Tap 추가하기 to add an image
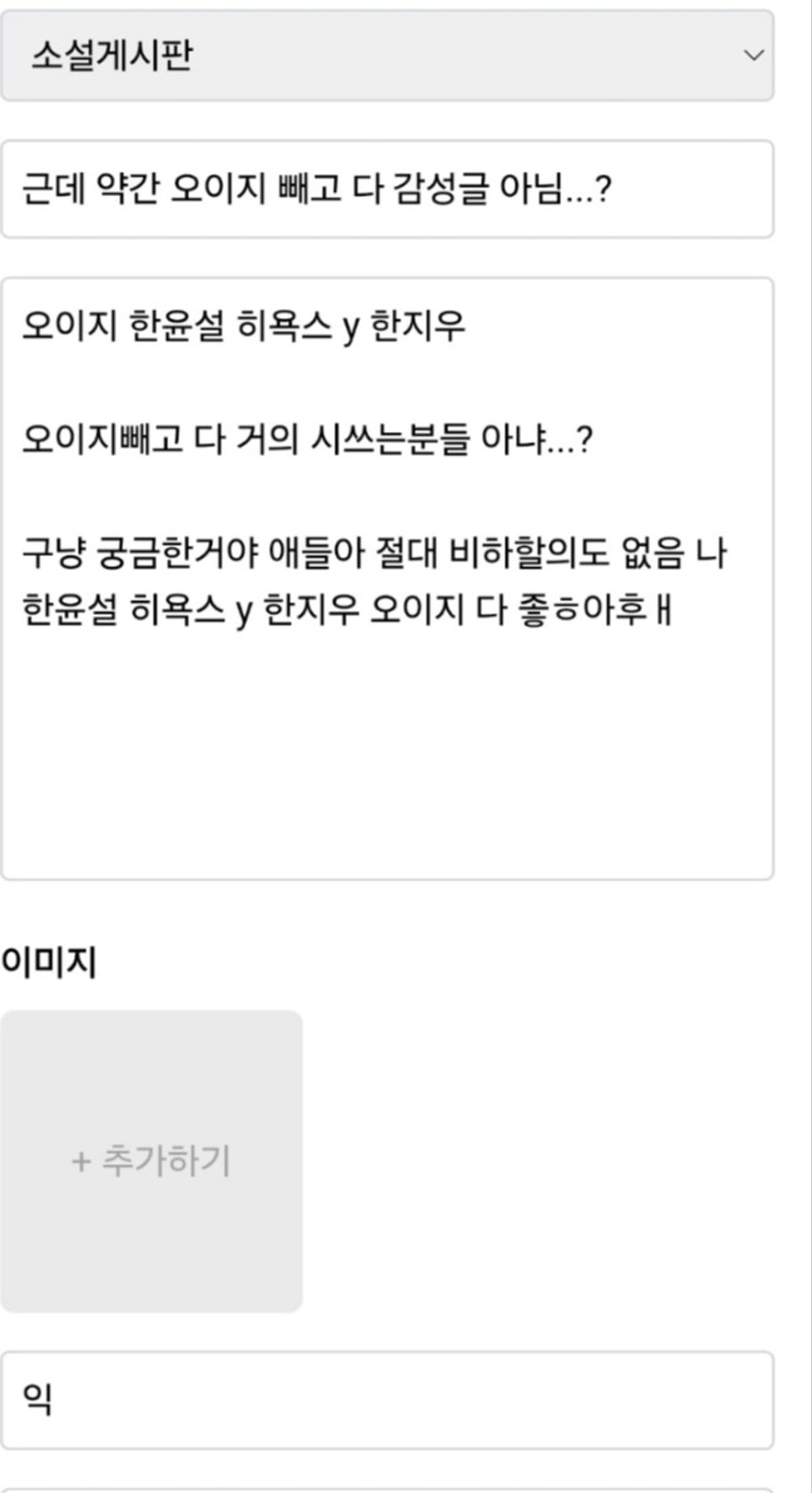 click(x=151, y=1161)
